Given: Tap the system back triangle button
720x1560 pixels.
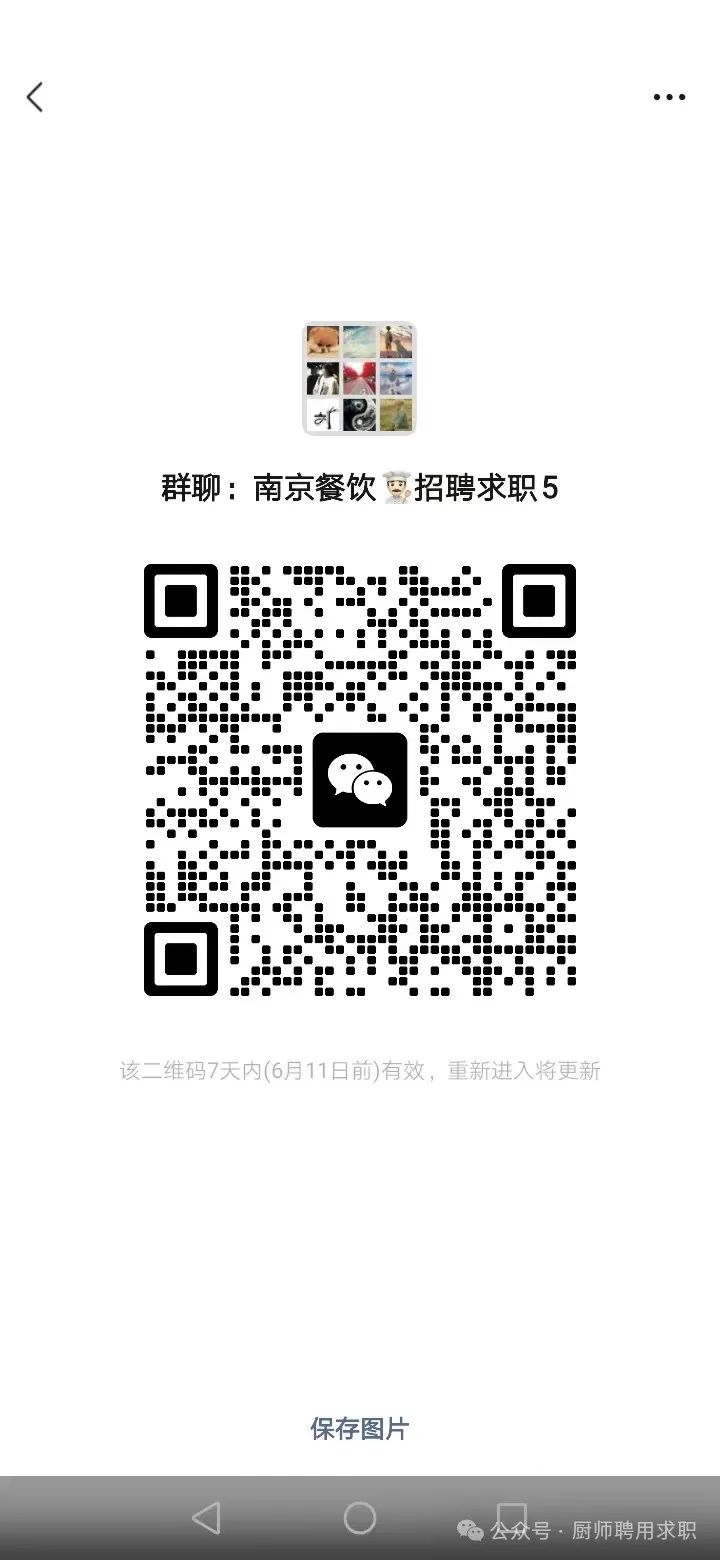Looking at the screenshot, I should [x=206, y=1518].
